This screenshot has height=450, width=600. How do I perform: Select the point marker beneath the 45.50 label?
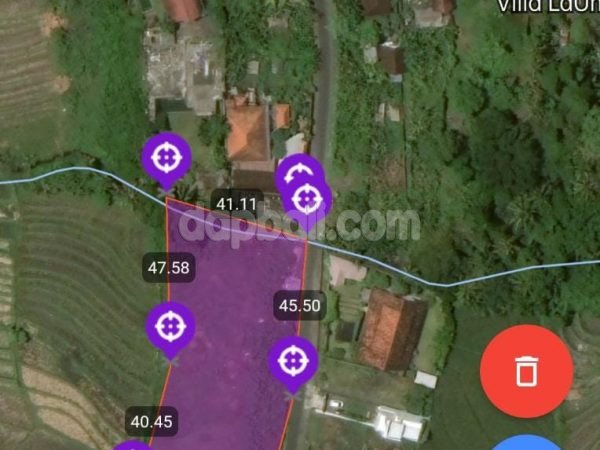pos(292,361)
